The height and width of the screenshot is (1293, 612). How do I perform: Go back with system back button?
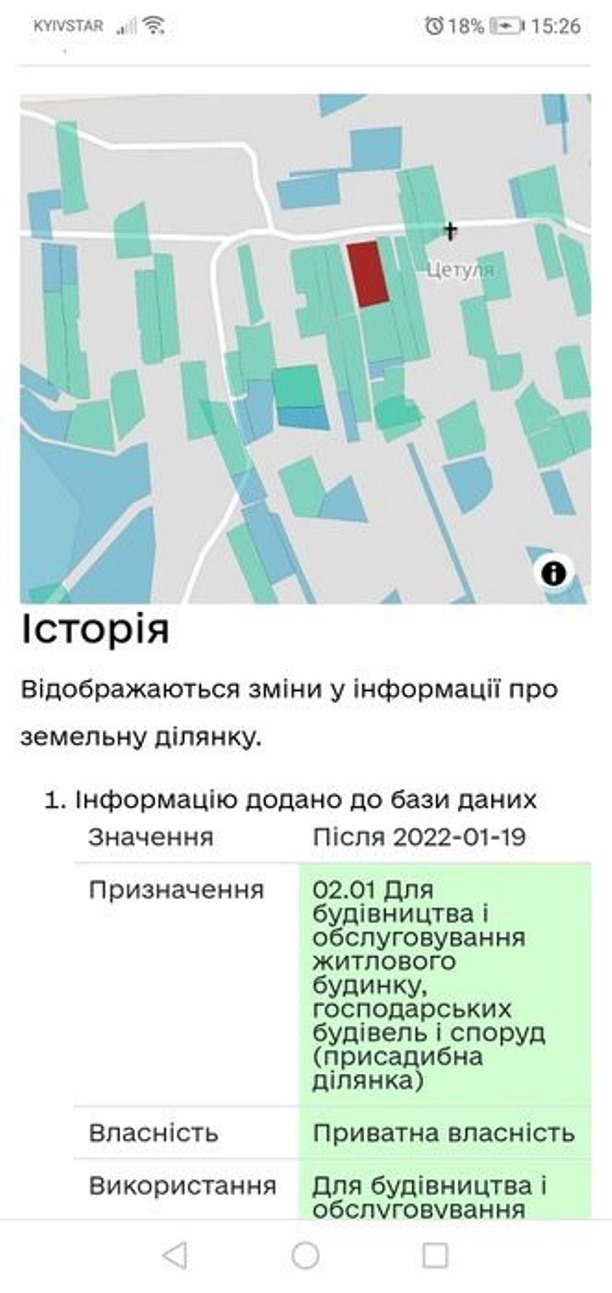pyautogui.click(x=175, y=1255)
